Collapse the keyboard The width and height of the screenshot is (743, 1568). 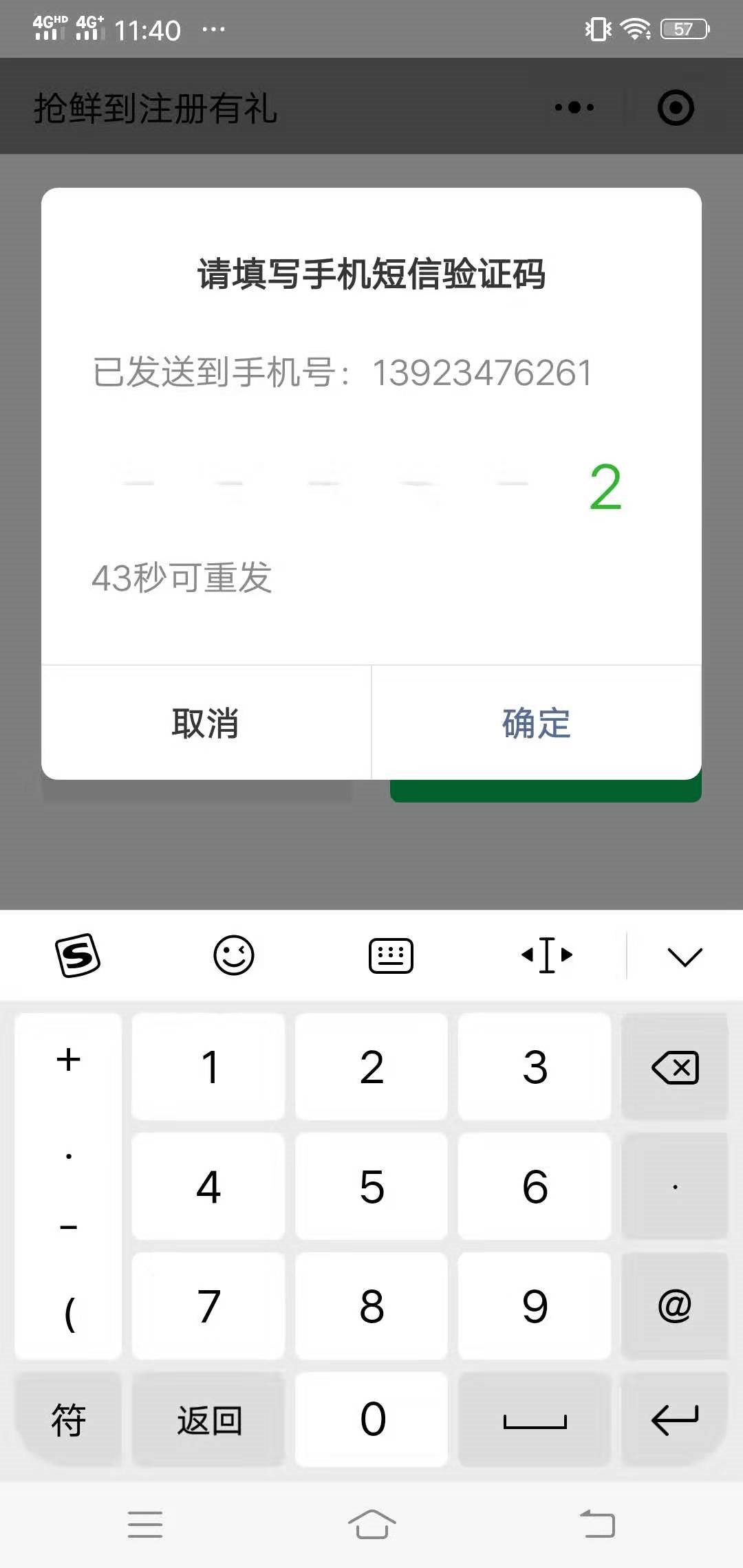685,955
